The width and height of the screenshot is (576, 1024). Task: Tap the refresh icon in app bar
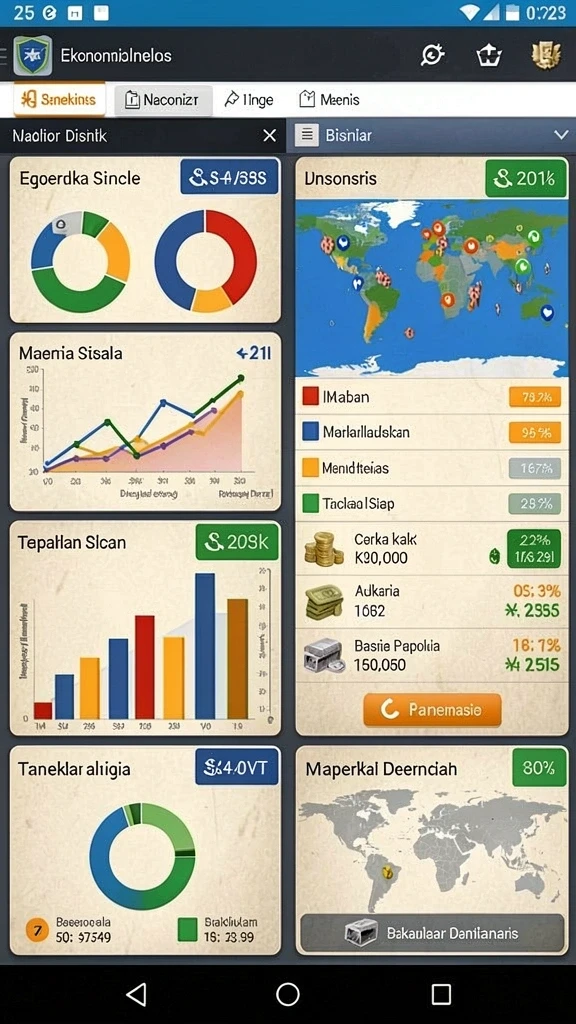(x=432, y=55)
